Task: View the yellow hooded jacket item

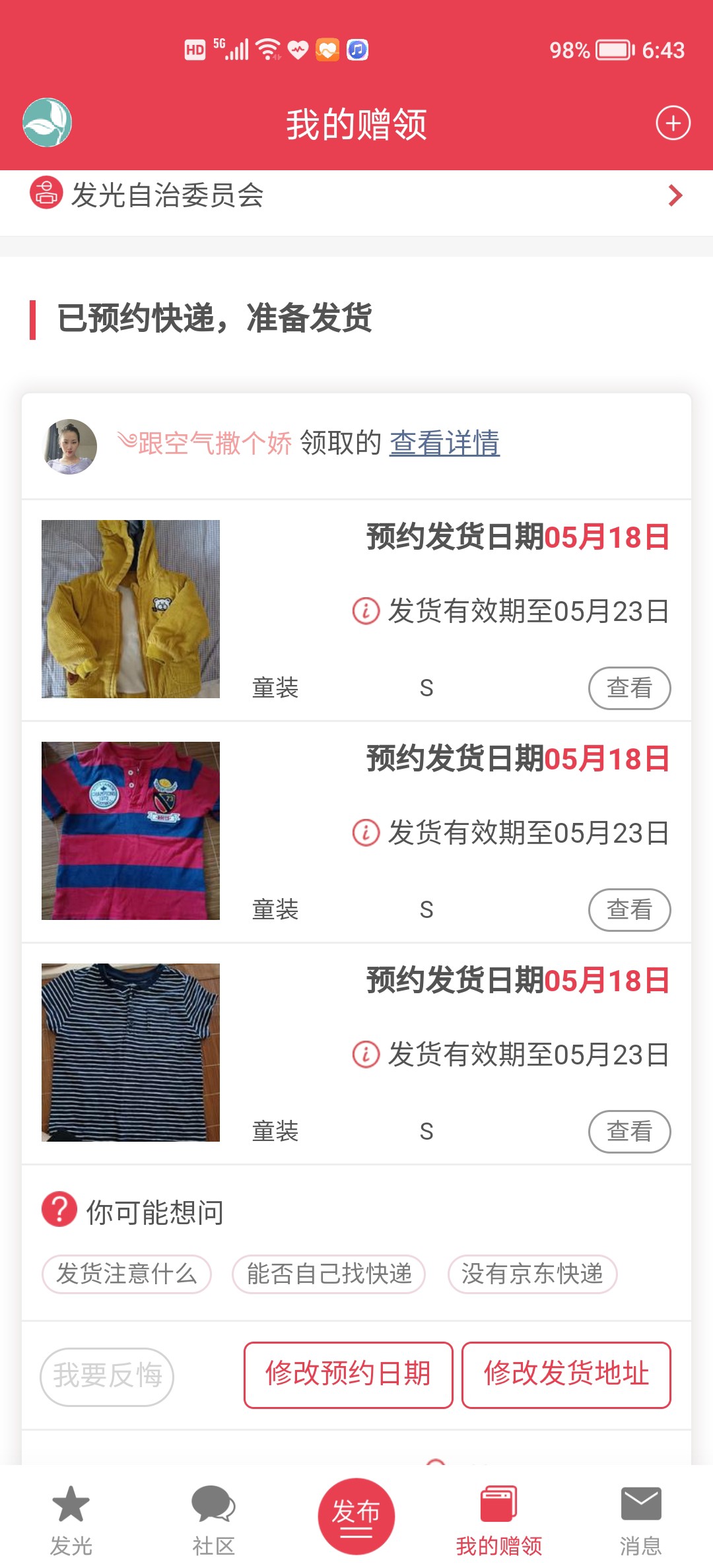Action: (629, 688)
